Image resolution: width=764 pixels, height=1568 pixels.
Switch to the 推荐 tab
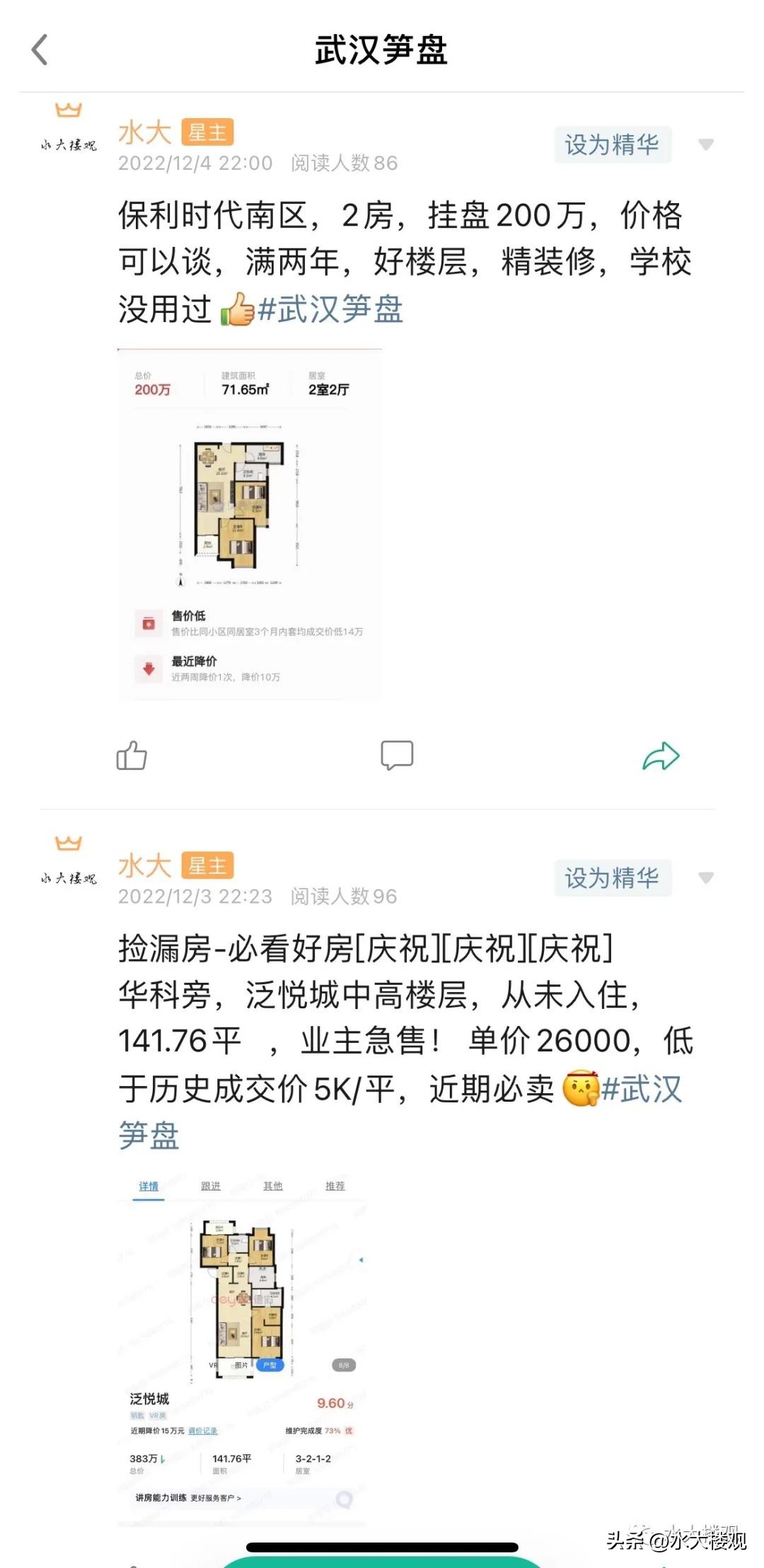[x=336, y=1186]
